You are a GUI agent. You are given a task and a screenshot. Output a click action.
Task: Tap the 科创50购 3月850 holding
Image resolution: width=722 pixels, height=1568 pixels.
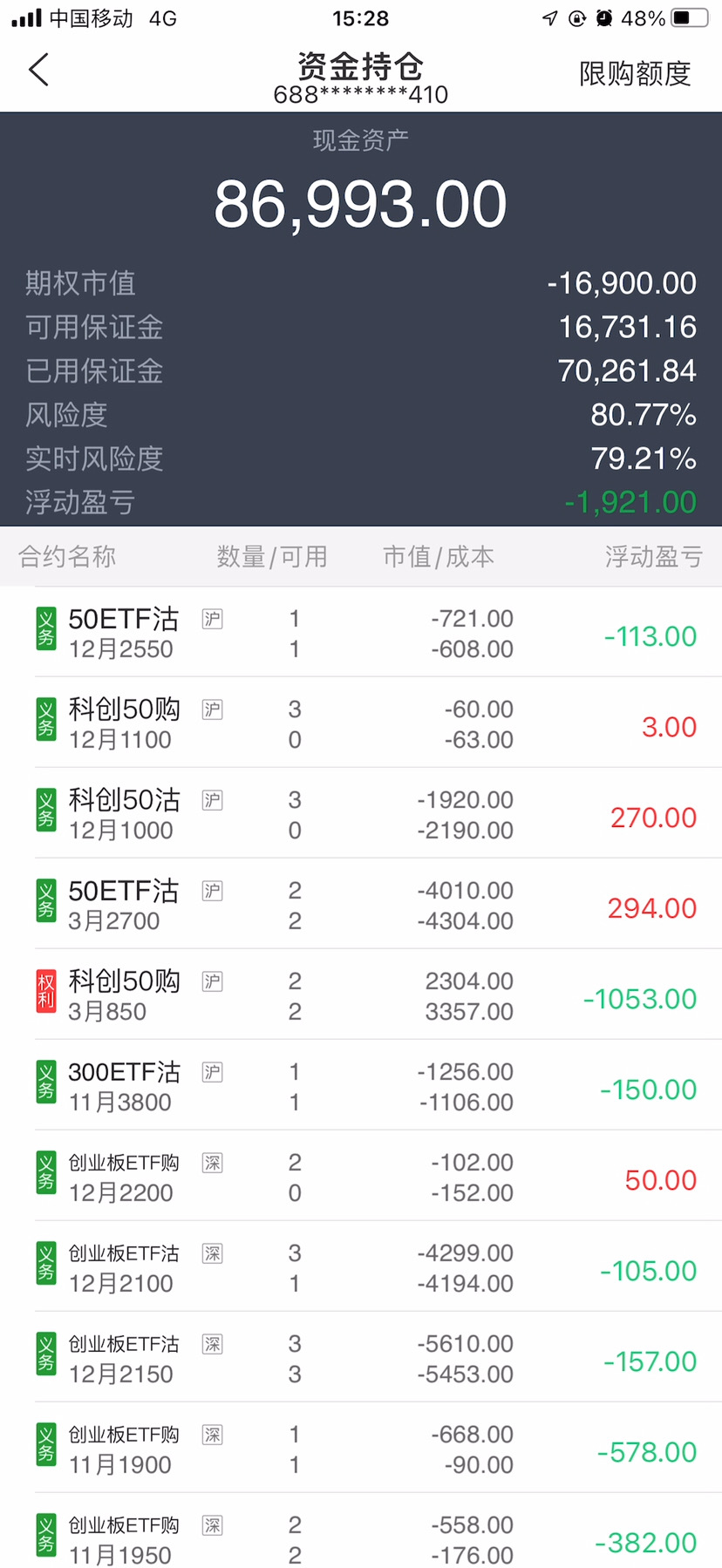tap(361, 996)
